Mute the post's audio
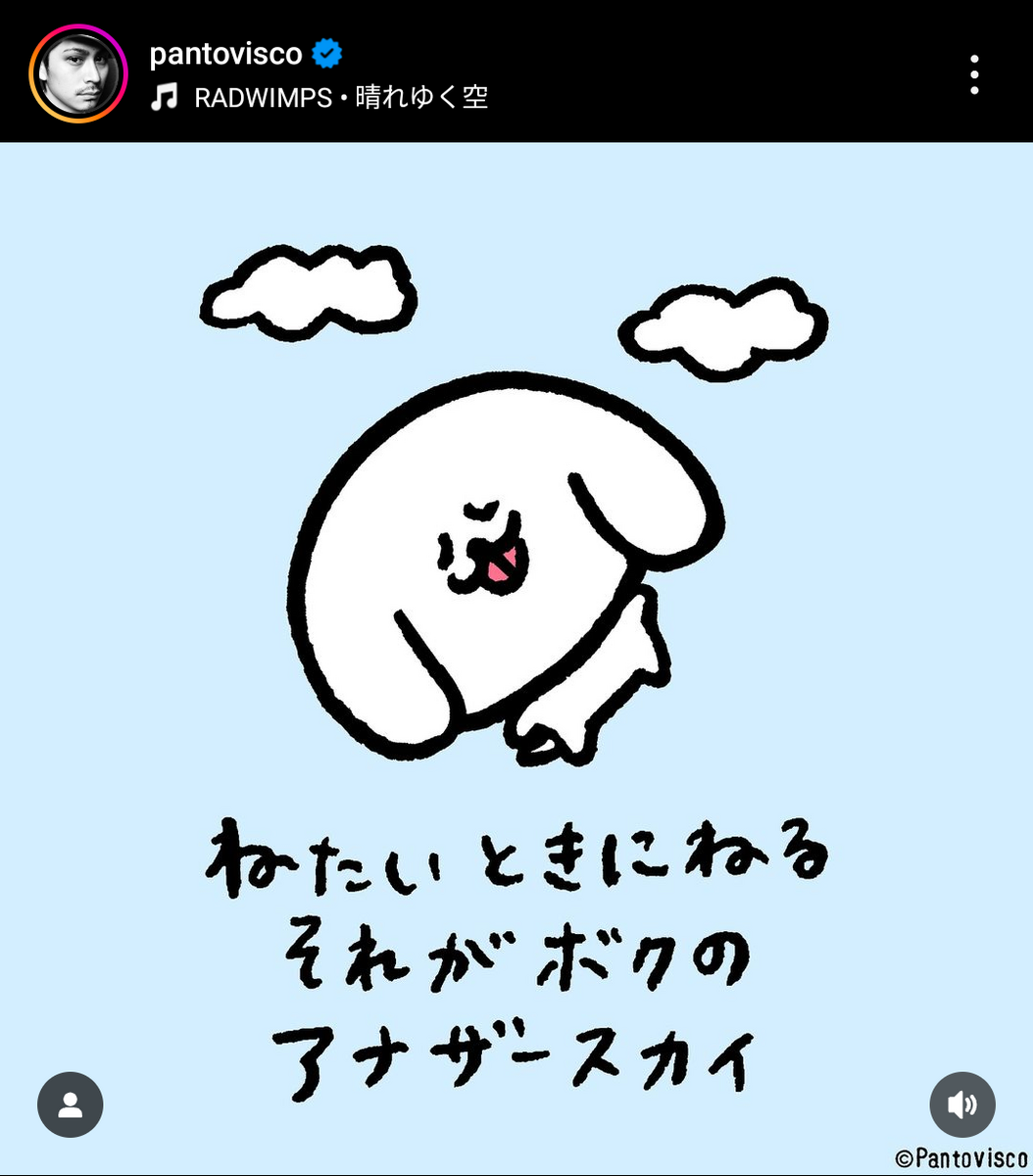The height and width of the screenshot is (1176, 1033). [961, 1104]
